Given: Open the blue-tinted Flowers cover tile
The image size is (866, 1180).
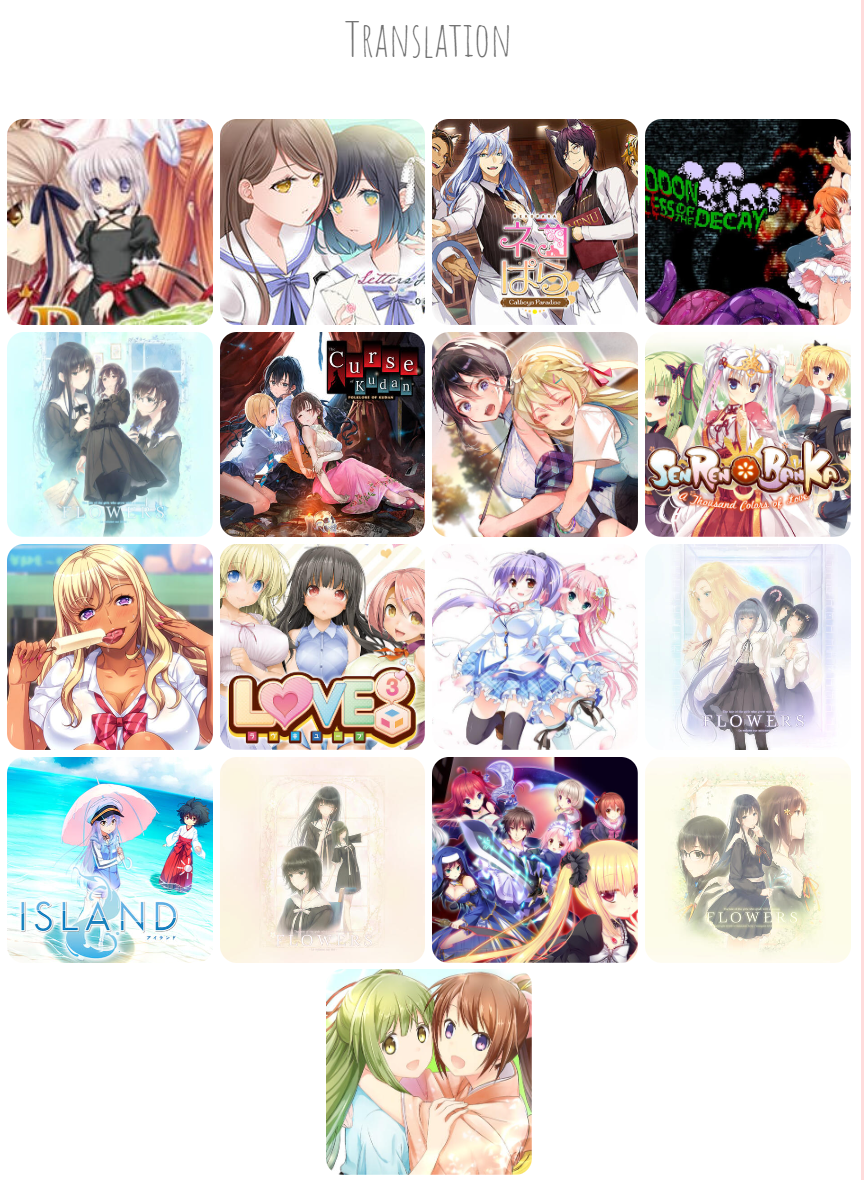Looking at the screenshot, I should pos(110,434).
